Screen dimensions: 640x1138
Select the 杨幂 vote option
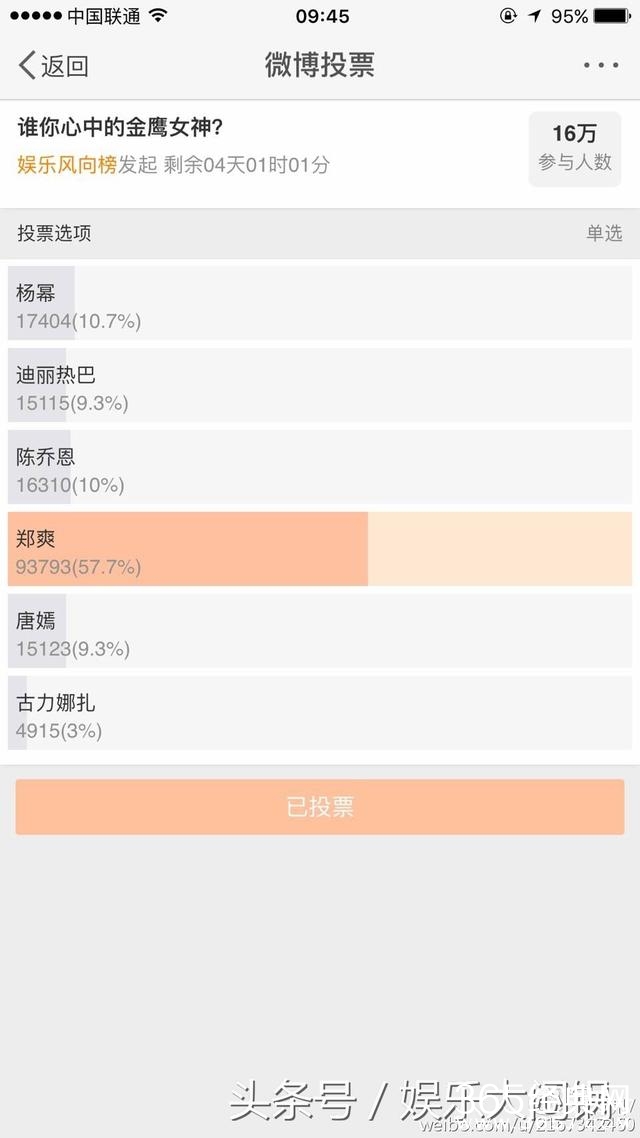320,307
